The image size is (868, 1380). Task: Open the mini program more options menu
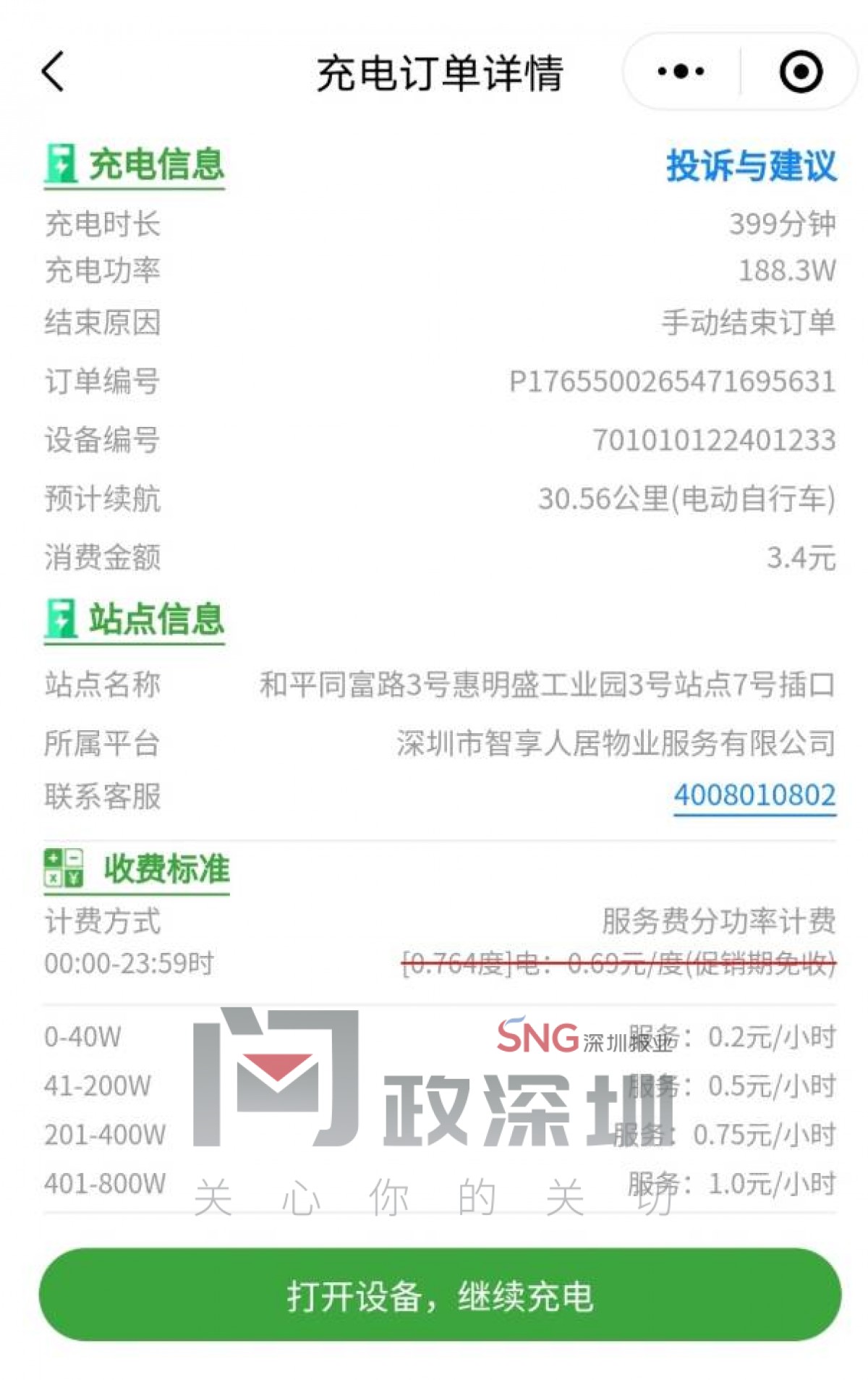click(x=681, y=72)
